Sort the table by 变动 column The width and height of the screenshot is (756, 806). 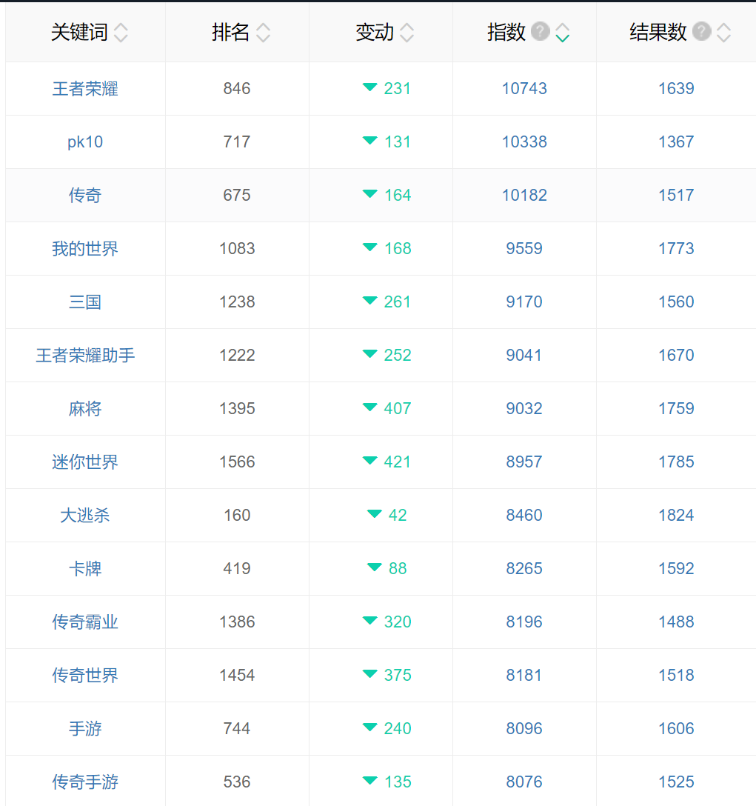(407, 33)
